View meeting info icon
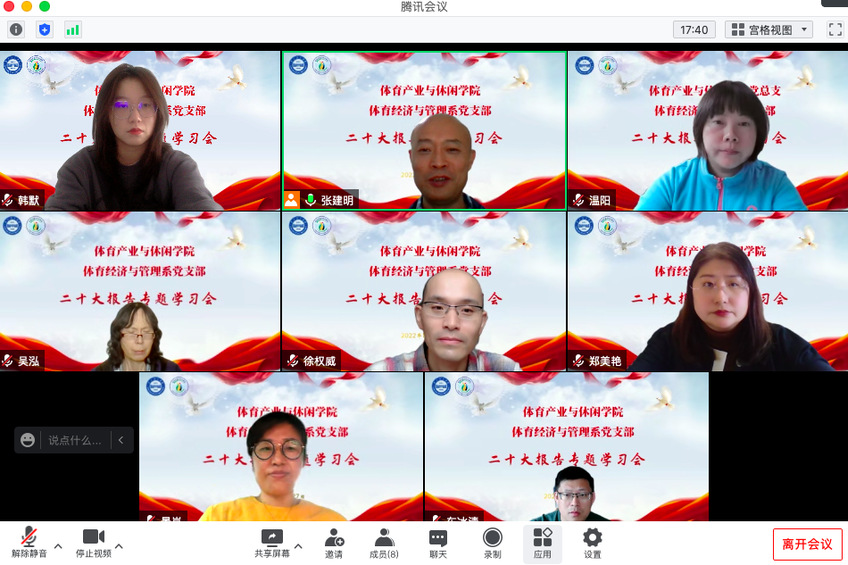 tap(16, 30)
